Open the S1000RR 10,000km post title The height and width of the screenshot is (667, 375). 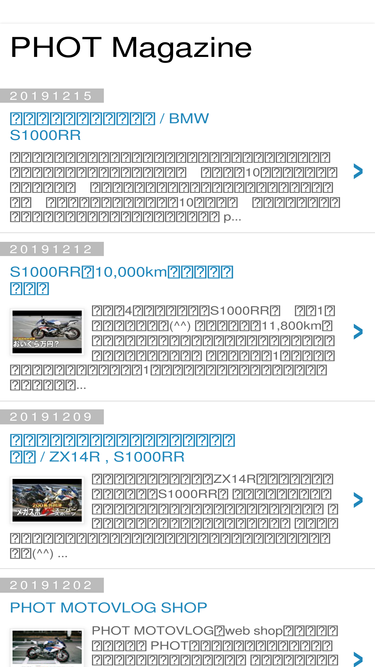tap(121, 280)
